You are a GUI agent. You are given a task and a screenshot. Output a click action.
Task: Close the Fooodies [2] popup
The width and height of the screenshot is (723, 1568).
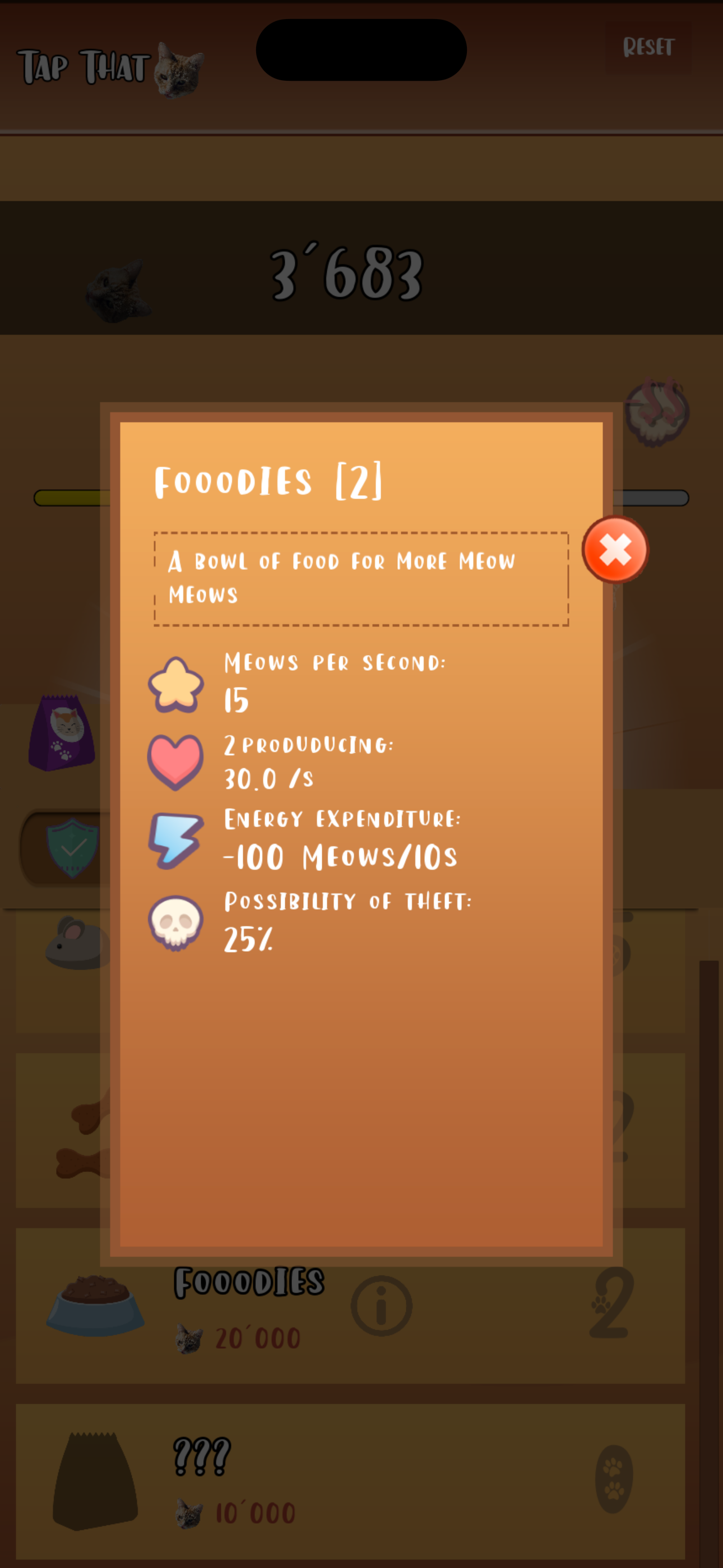tap(617, 550)
